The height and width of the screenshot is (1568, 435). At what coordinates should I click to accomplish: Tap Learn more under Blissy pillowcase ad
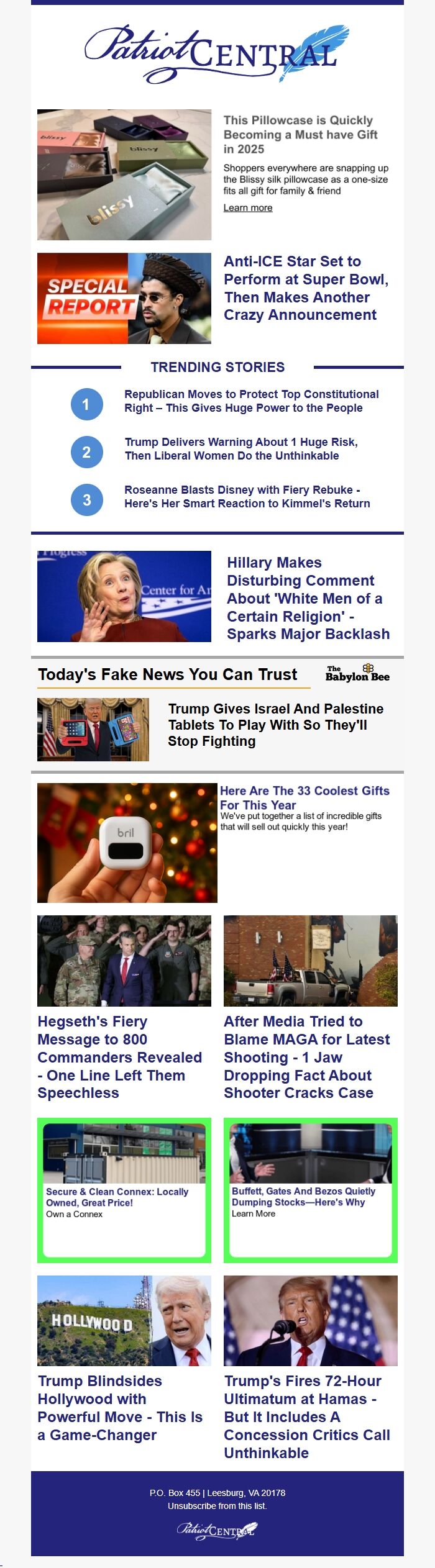pos(248,207)
